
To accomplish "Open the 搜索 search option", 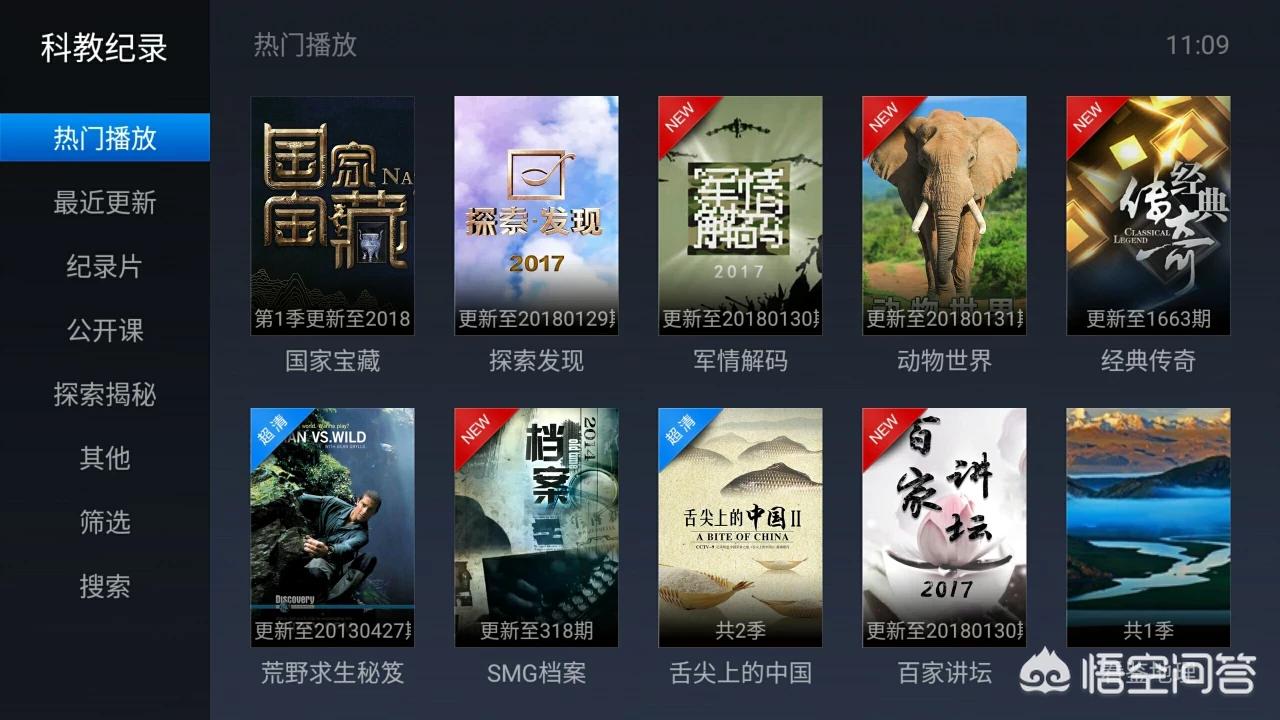I will [x=105, y=587].
